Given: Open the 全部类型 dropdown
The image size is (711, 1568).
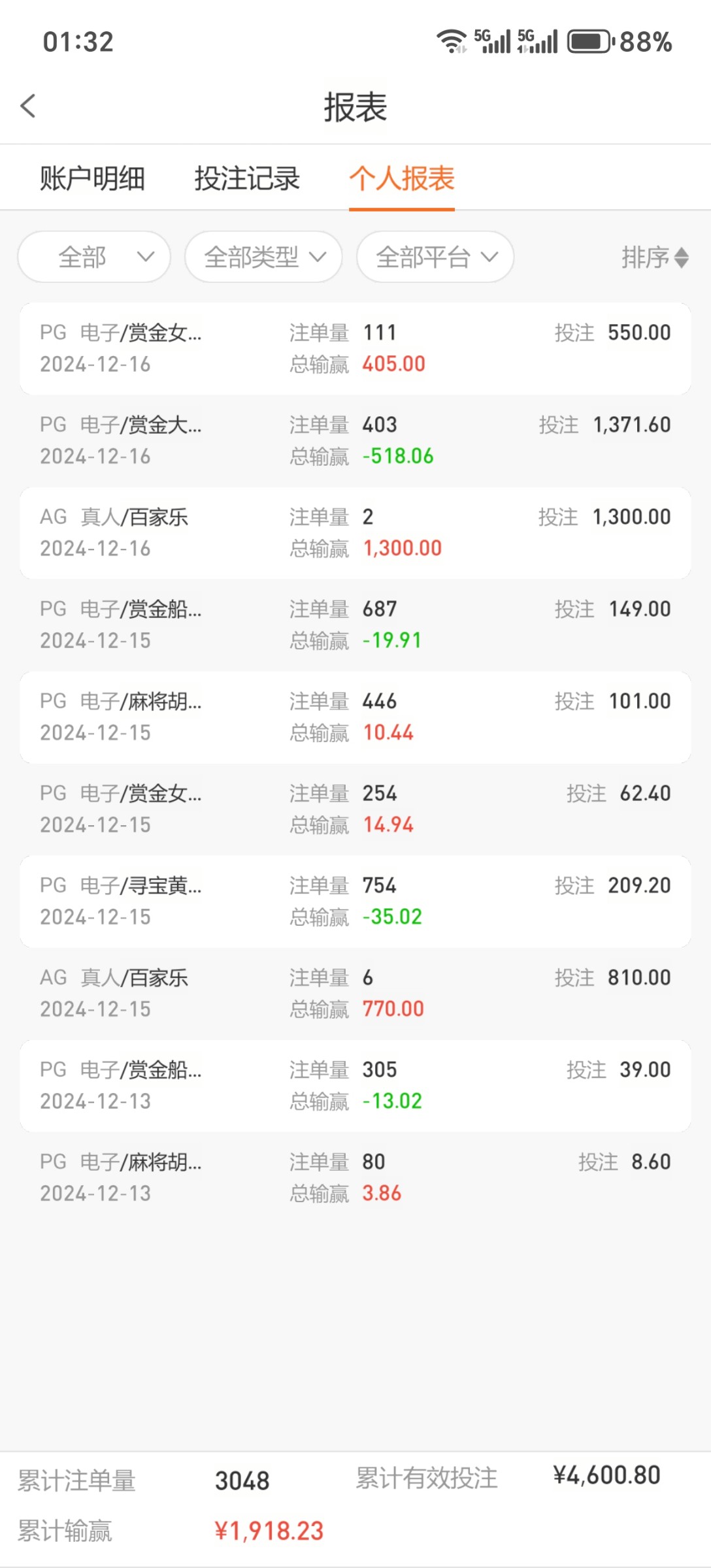Looking at the screenshot, I should pyautogui.click(x=263, y=257).
